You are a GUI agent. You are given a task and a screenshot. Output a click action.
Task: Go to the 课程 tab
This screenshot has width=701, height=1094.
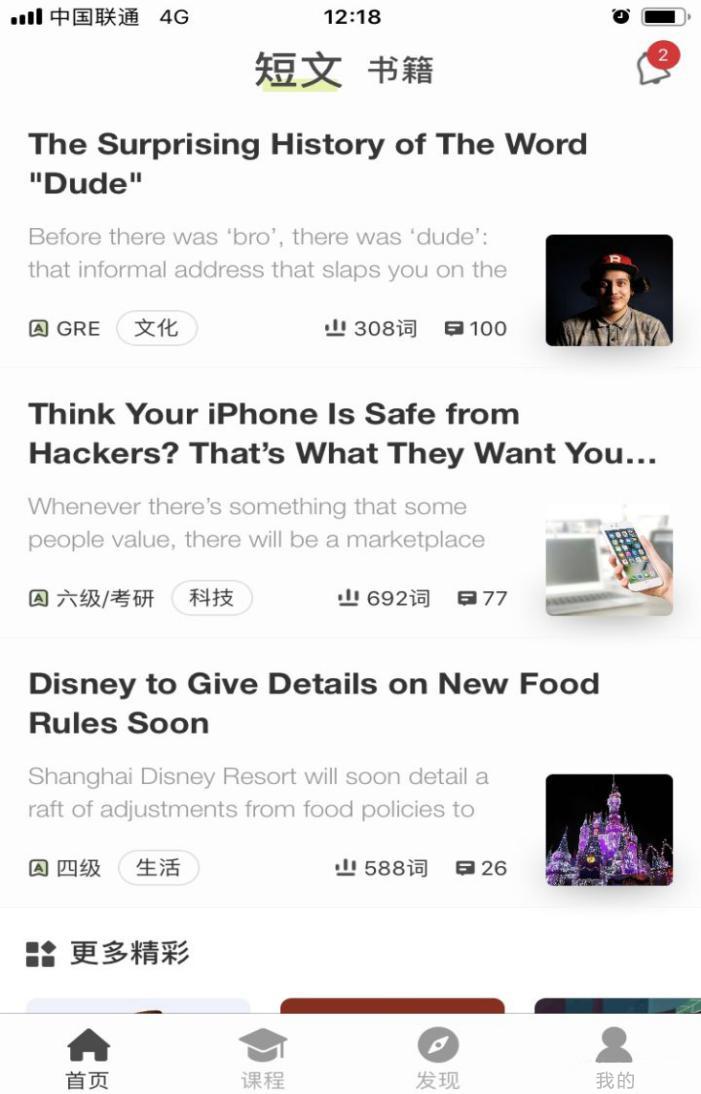coord(263,1058)
